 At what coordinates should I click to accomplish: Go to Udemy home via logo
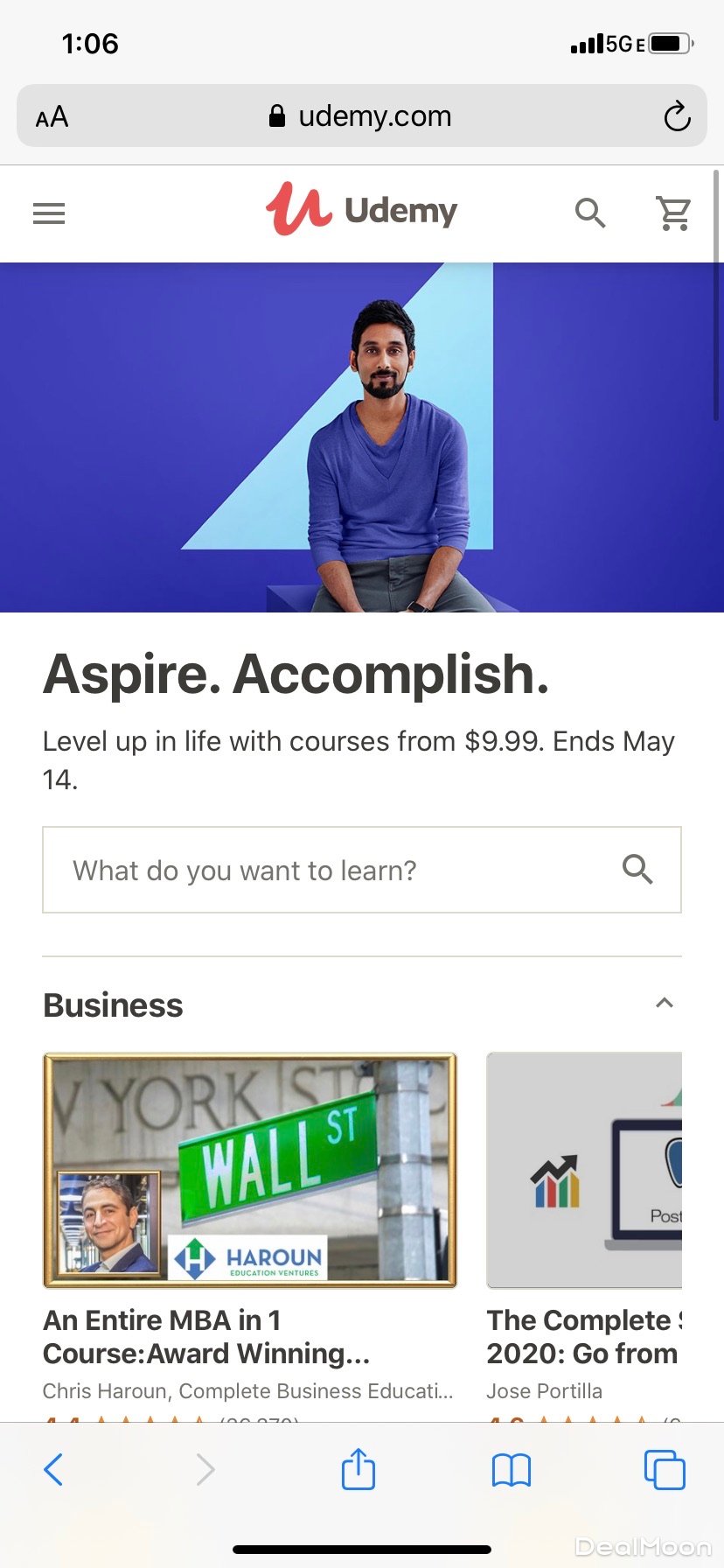point(361,210)
